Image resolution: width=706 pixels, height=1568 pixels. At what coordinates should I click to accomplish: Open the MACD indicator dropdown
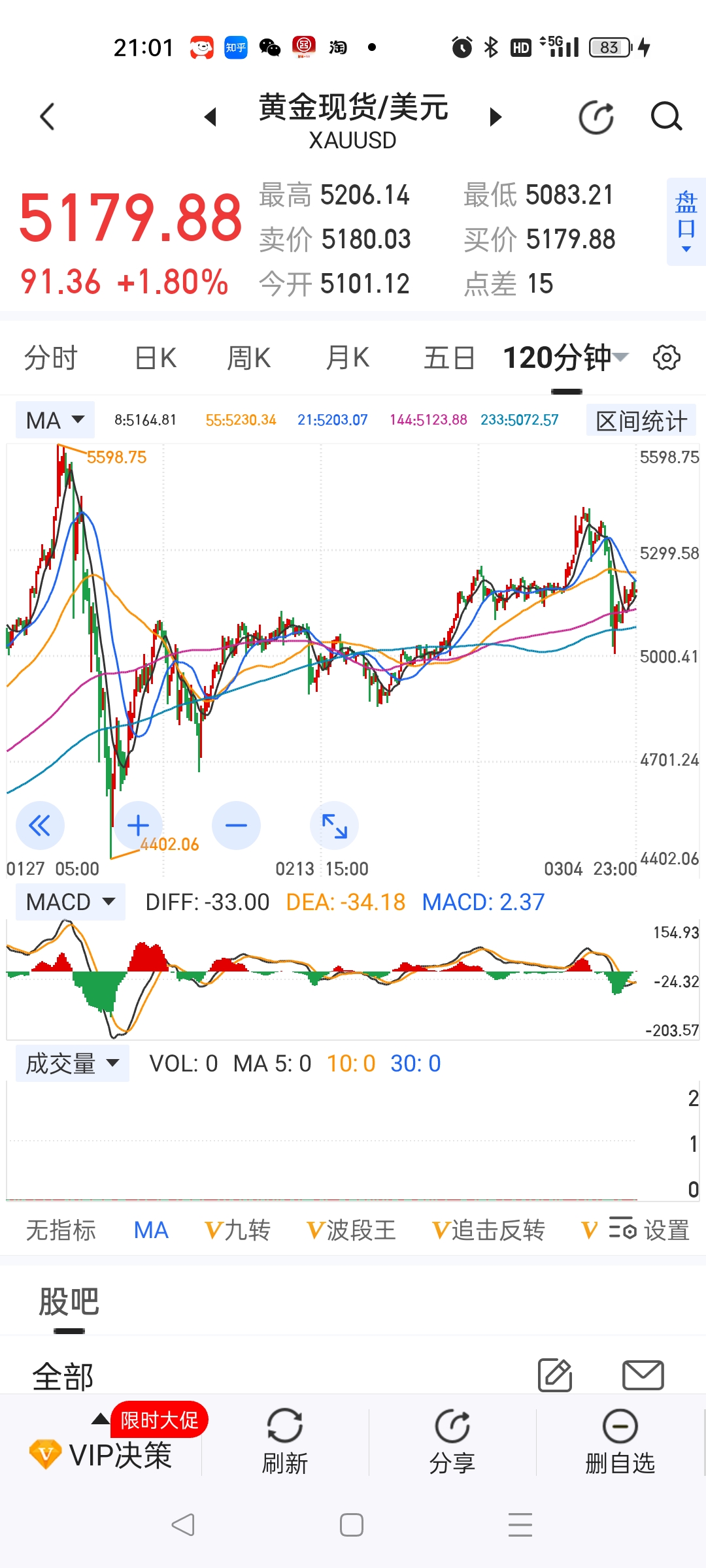71,902
